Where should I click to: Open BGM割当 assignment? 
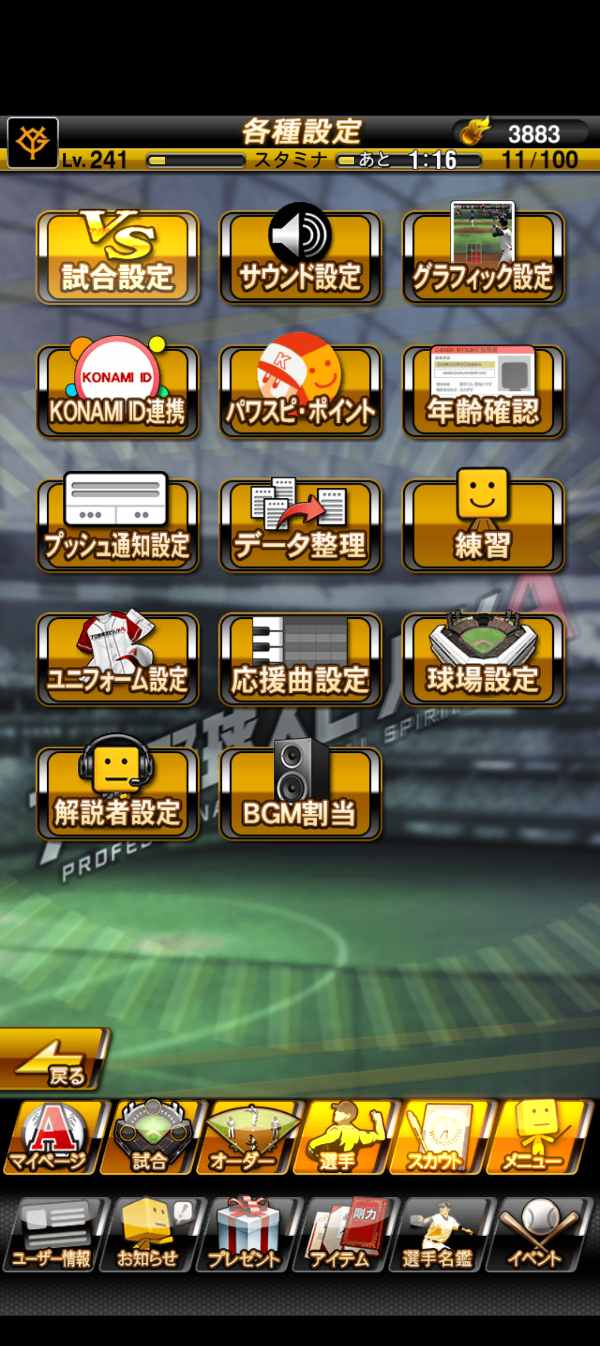click(300, 794)
